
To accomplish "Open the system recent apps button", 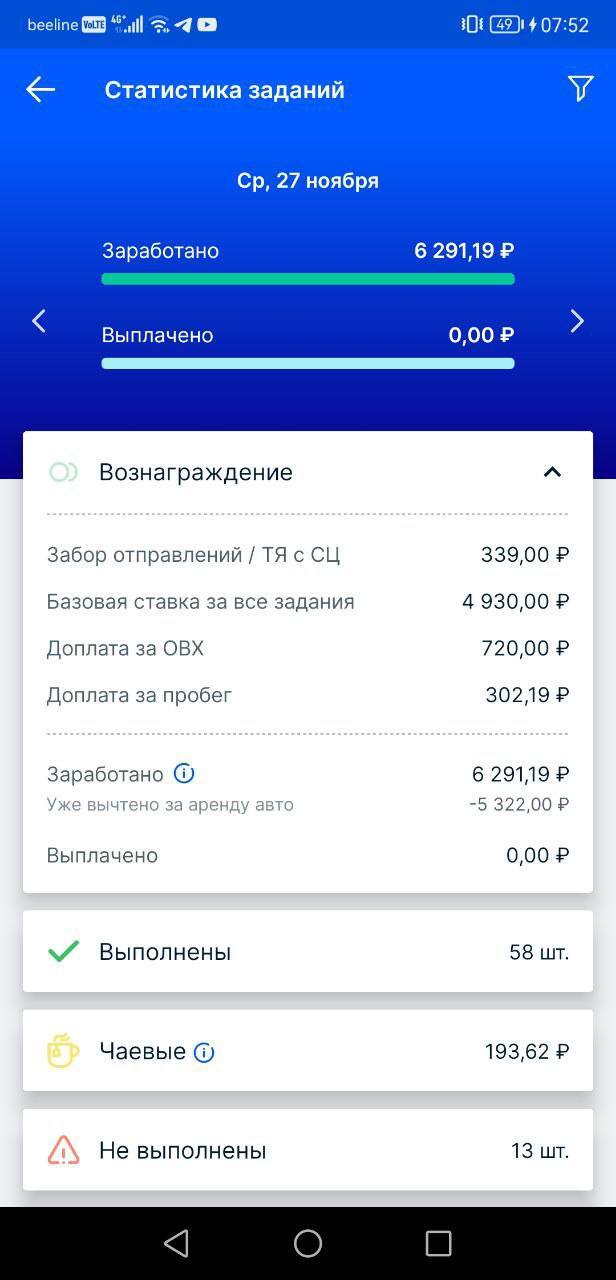I will click(x=438, y=1243).
